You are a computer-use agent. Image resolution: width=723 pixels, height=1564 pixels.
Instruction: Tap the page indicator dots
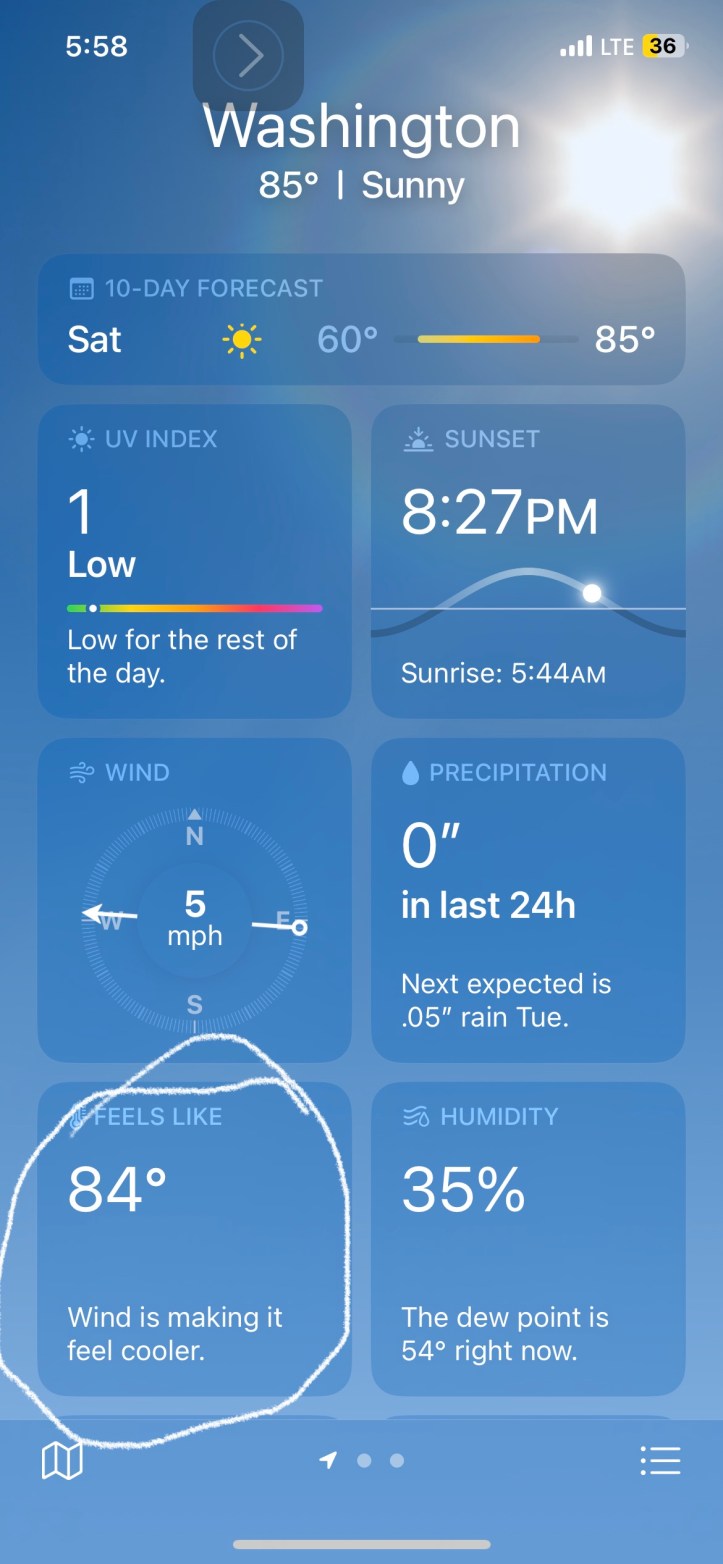coord(363,1461)
